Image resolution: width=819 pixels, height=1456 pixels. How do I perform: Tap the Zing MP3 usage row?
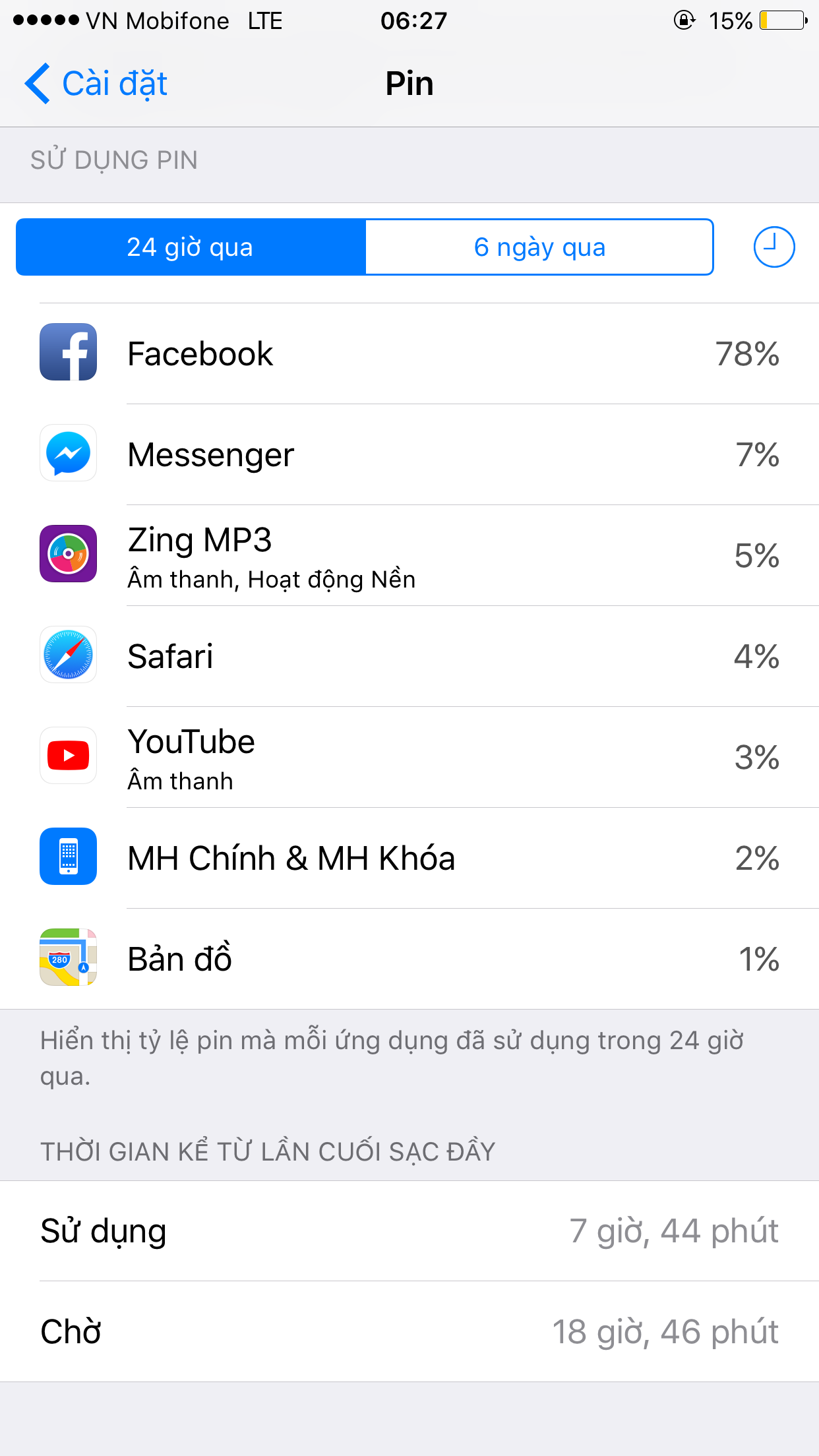[409, 555]
